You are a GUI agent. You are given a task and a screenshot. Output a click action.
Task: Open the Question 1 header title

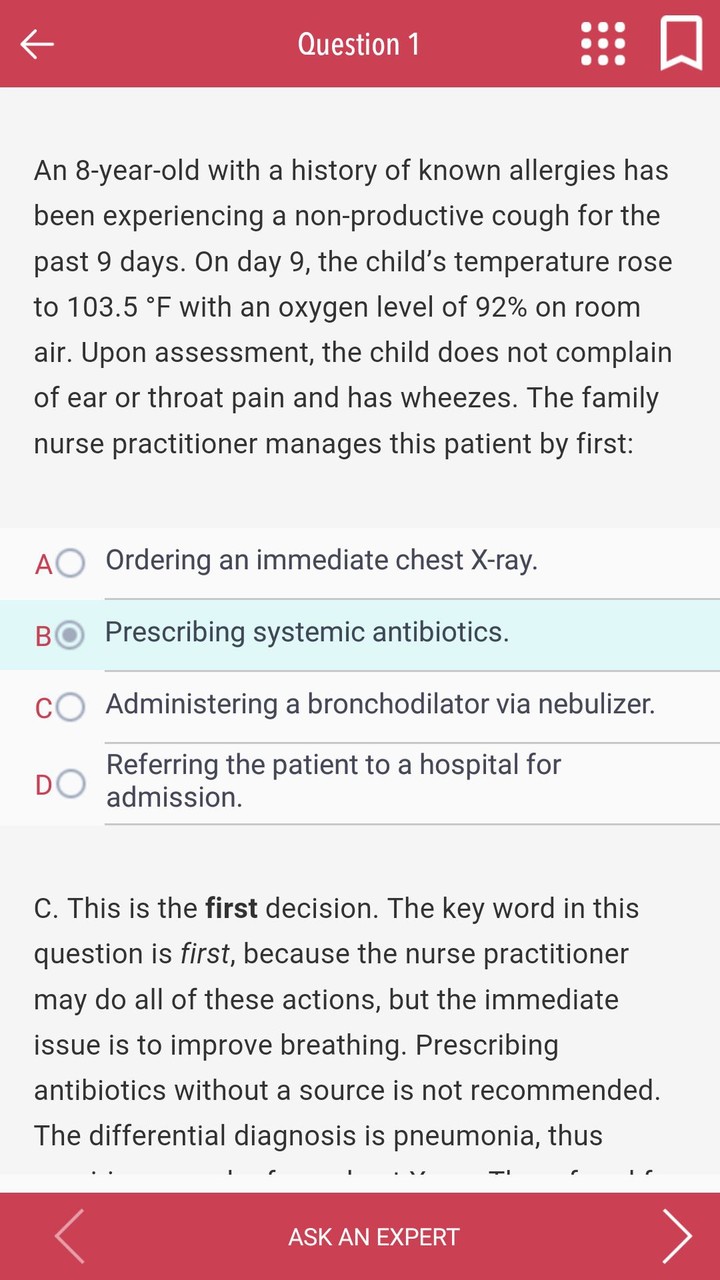pyautogui.click(x=359, y=44)
